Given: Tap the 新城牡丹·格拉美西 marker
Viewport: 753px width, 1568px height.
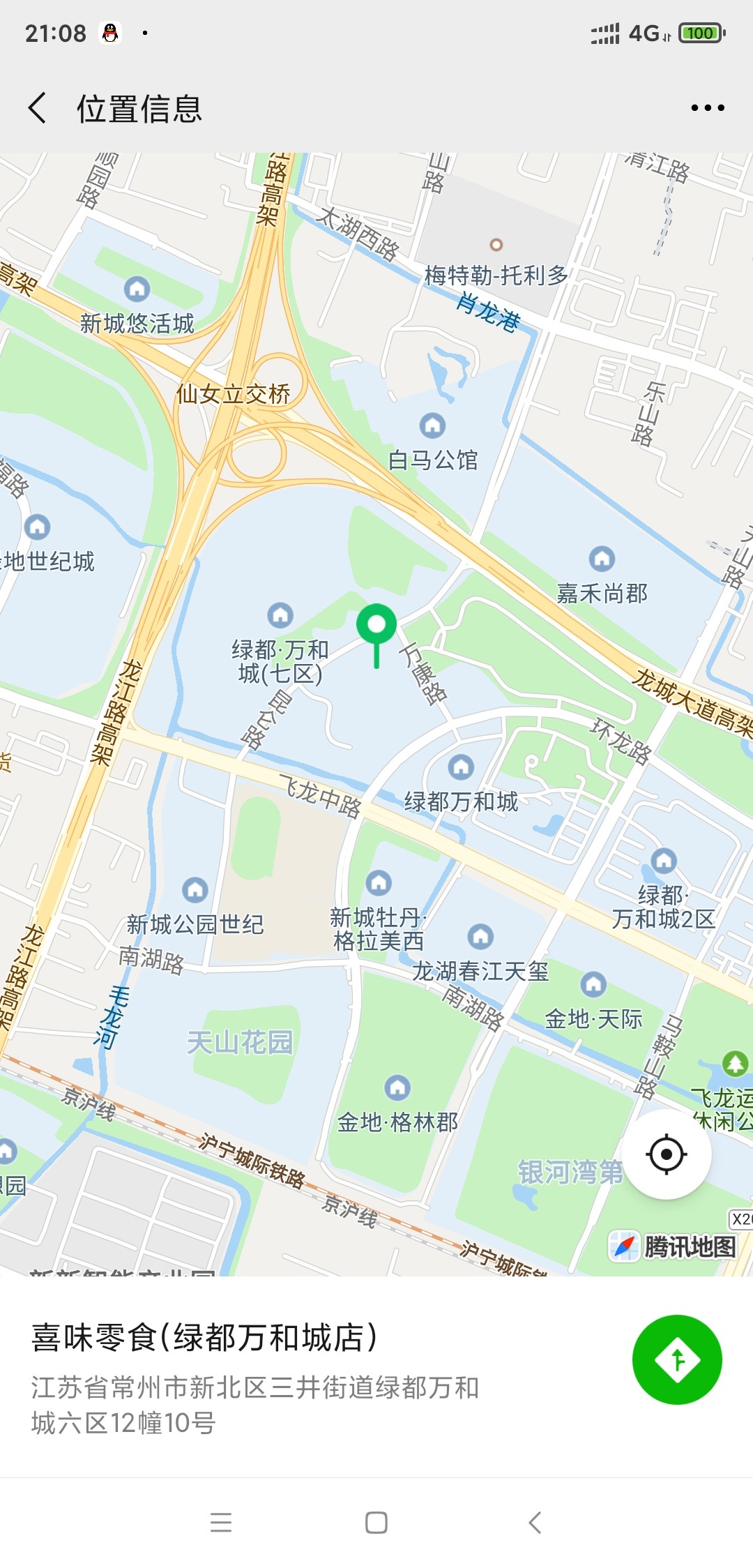Looking at the screenshot, I should [379, 884].
